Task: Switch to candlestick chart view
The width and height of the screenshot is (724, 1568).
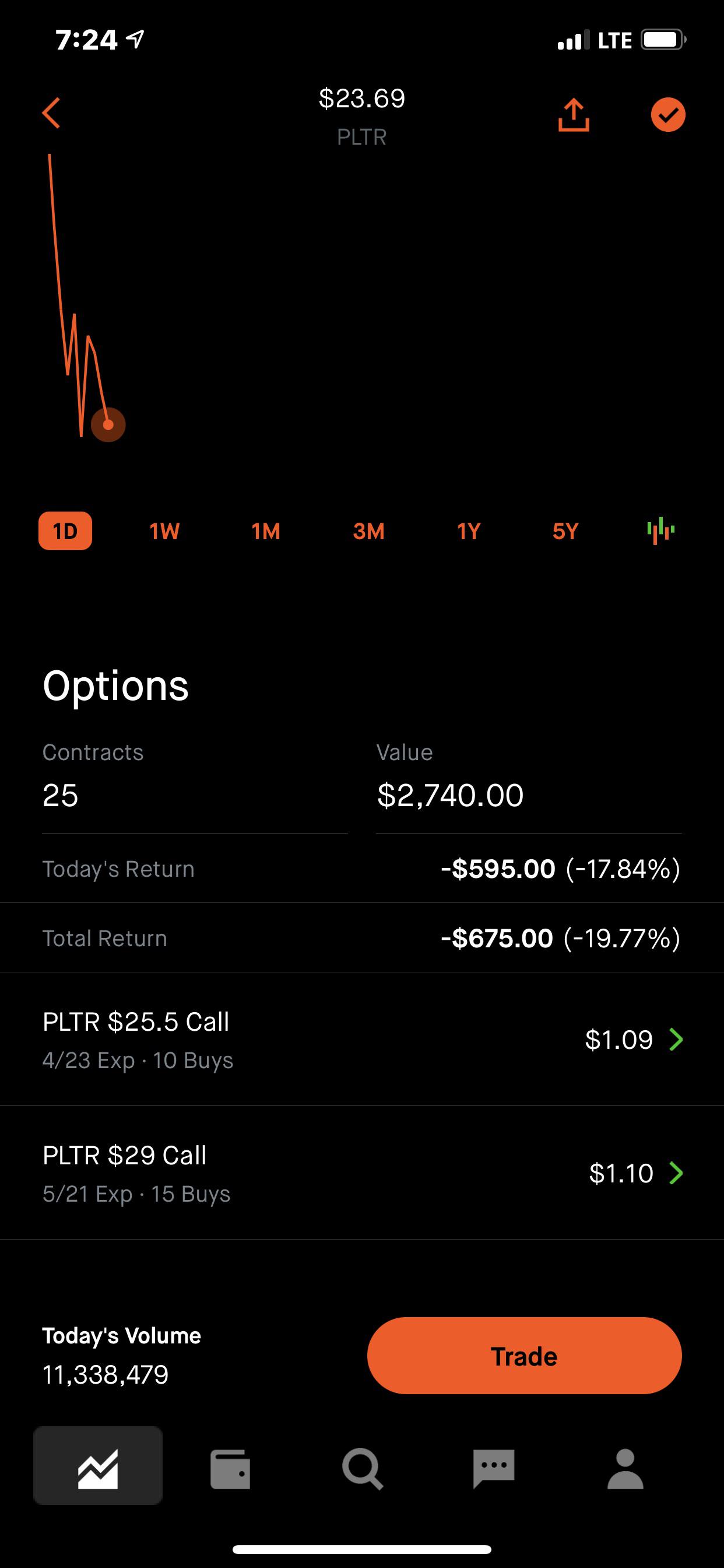Action: click(660, 531)
